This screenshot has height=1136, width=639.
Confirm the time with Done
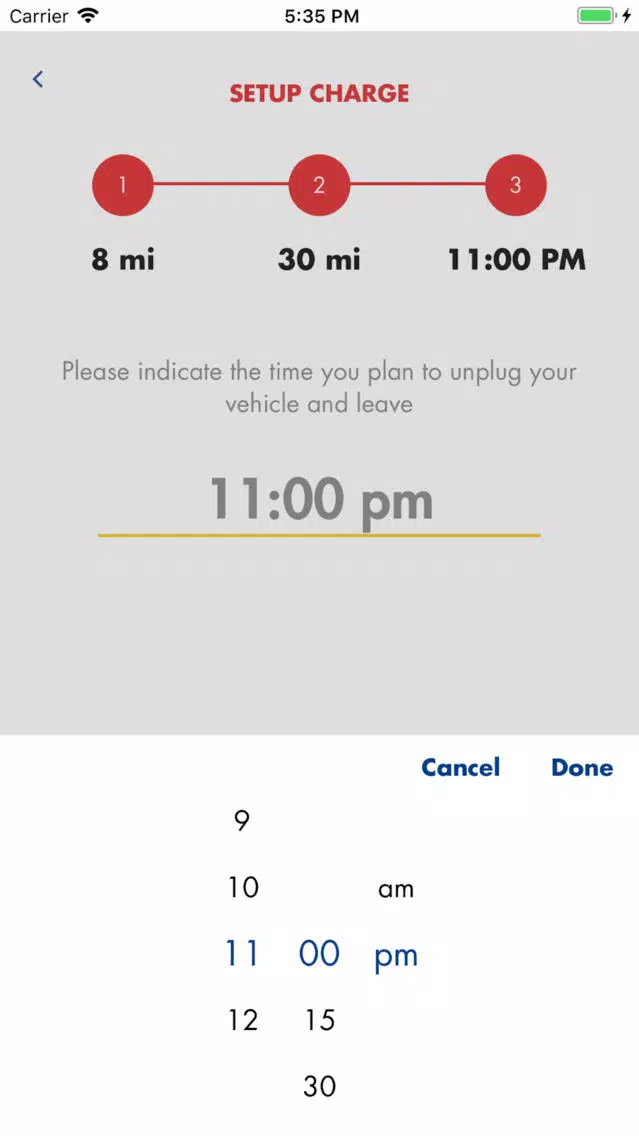[x=582, y=767]
